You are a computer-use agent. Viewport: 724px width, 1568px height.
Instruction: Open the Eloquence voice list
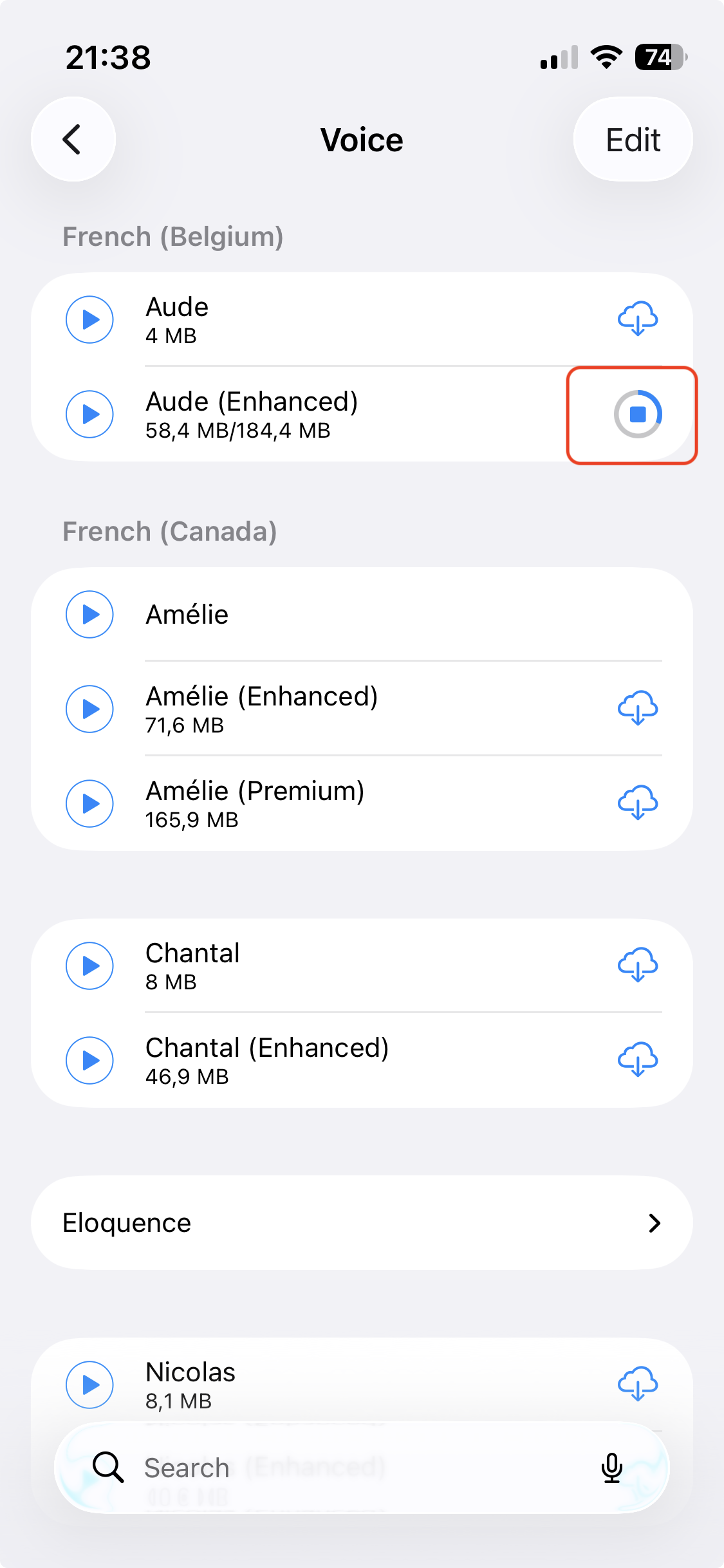[x=362, y=1222]
